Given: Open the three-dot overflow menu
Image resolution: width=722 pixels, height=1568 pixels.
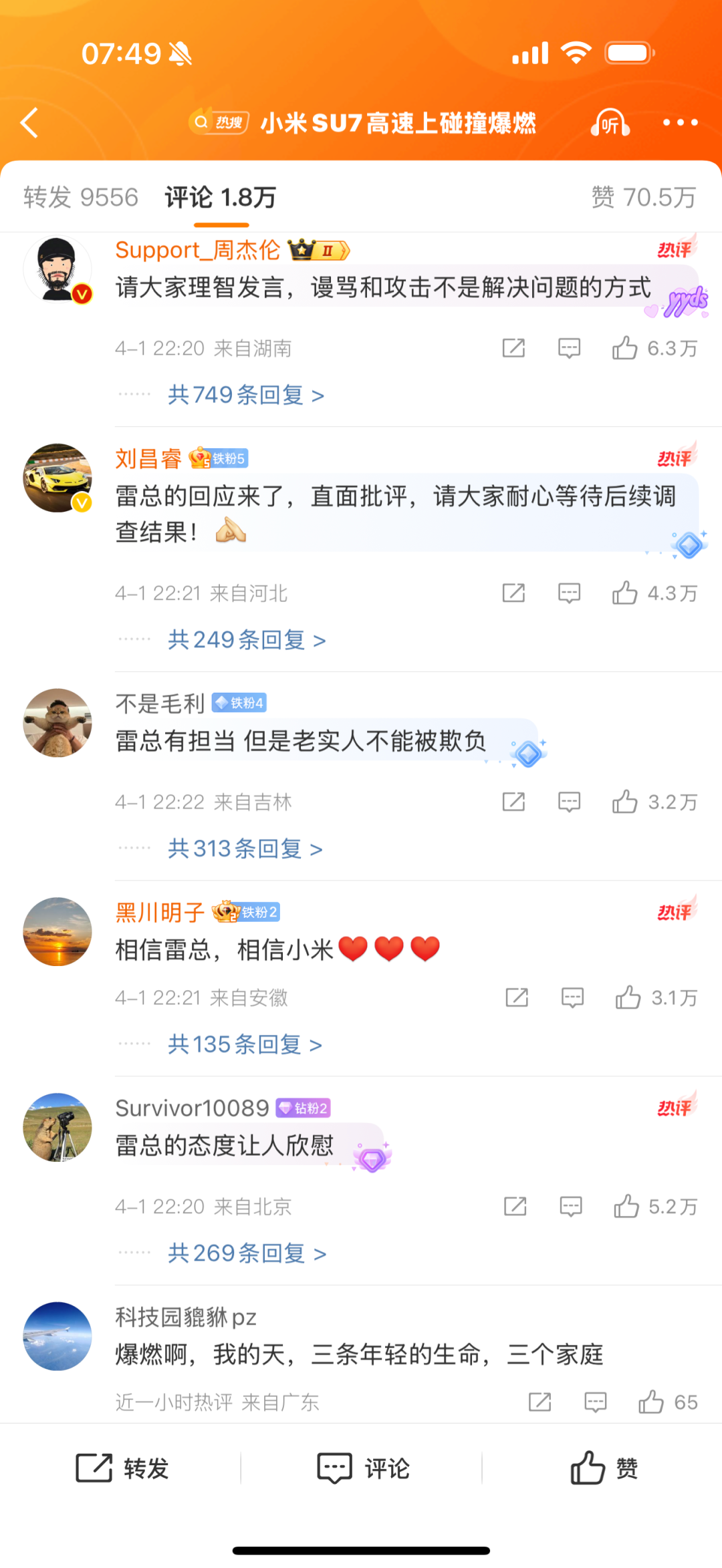Looking at the screenshot, I should pyautogui.click(x=680, y=123).
